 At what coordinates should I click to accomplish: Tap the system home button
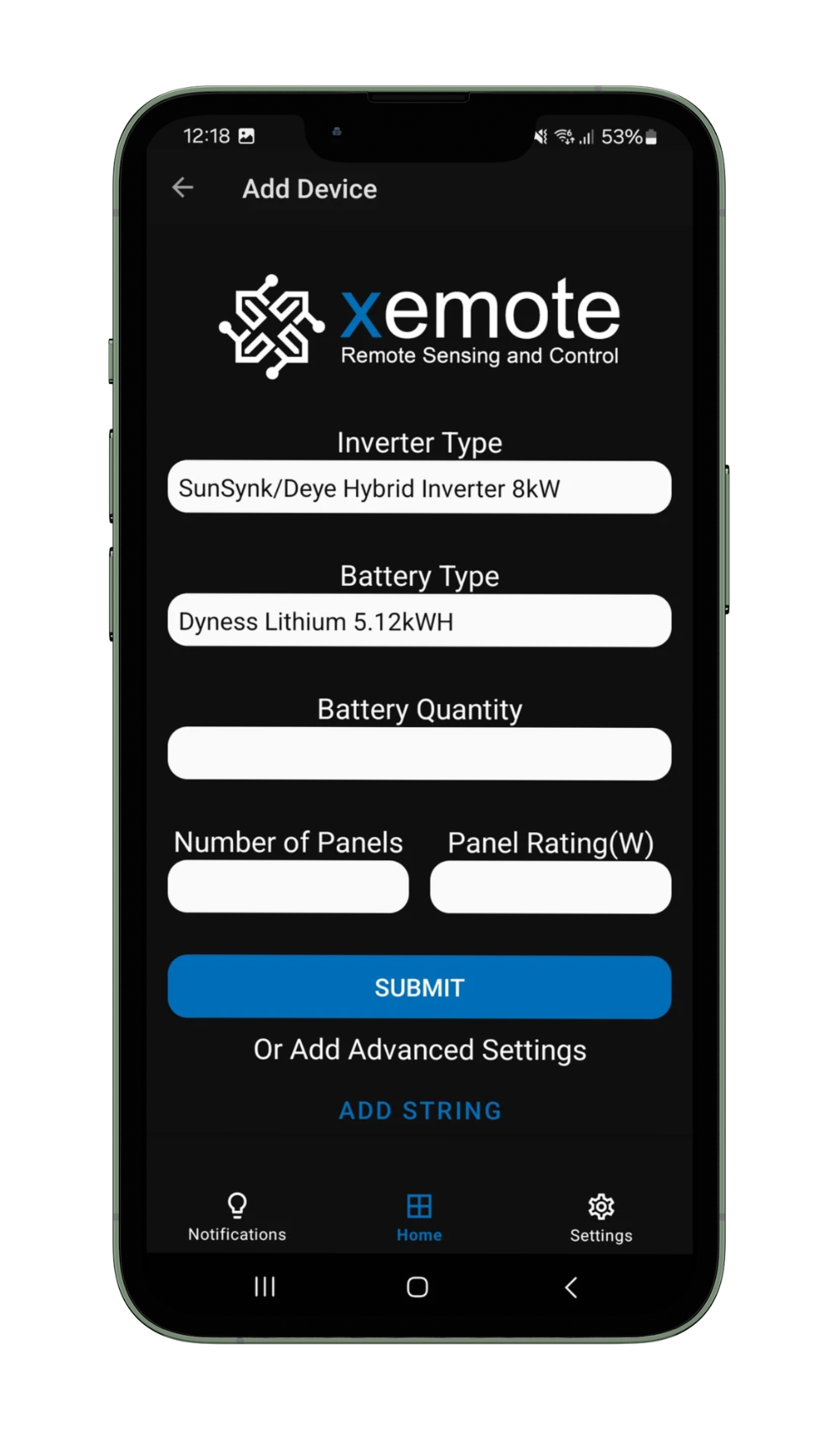point(418,1287)
